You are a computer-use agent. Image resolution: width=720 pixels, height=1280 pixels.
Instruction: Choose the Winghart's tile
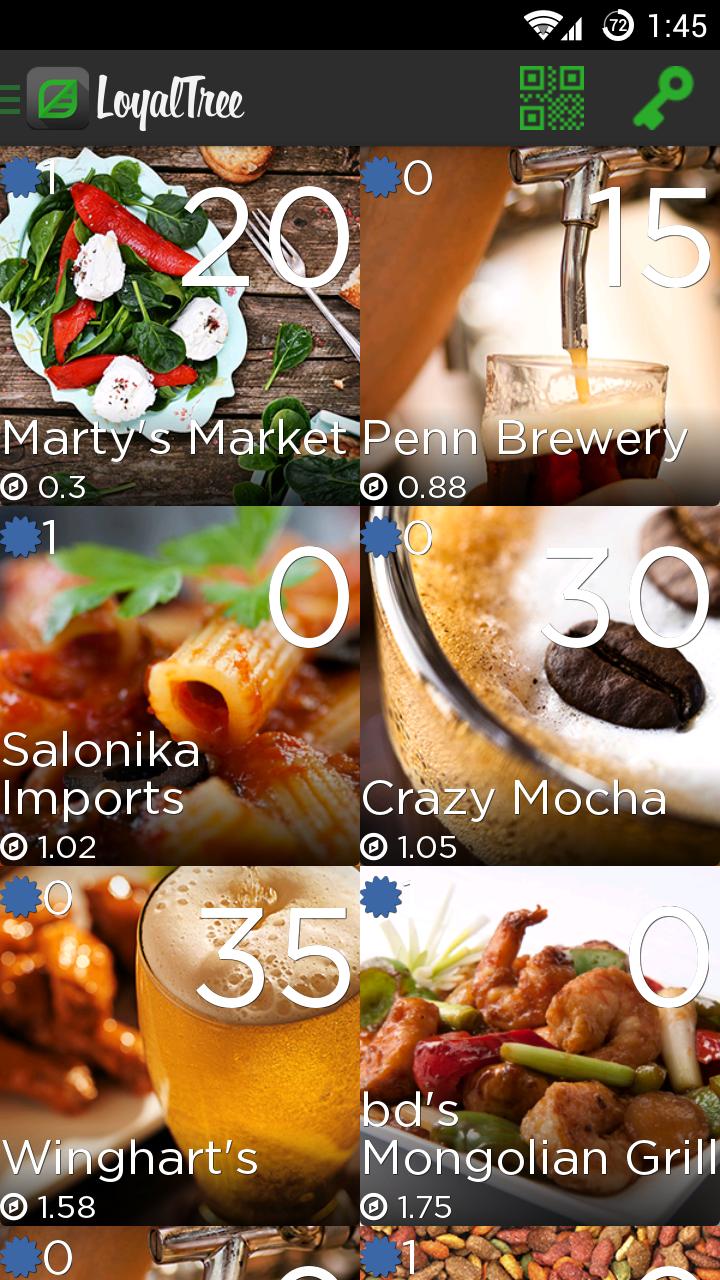tap(180, 1046)
